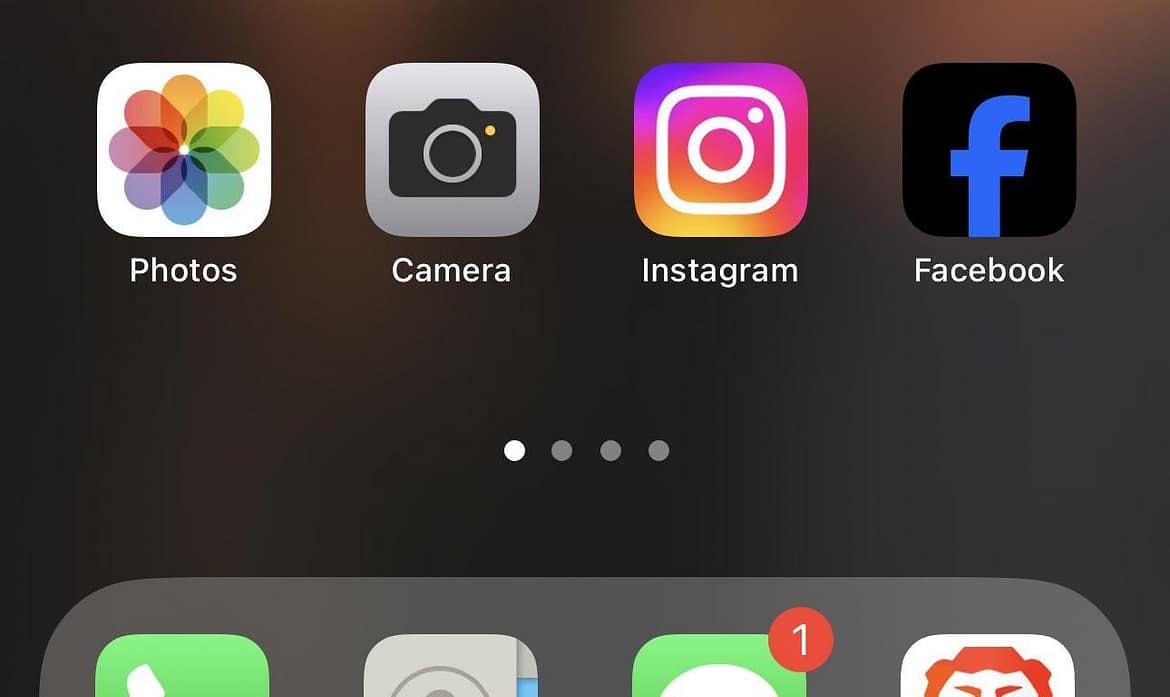Tap the home screen page indicator dots

(x=586, y=451)
